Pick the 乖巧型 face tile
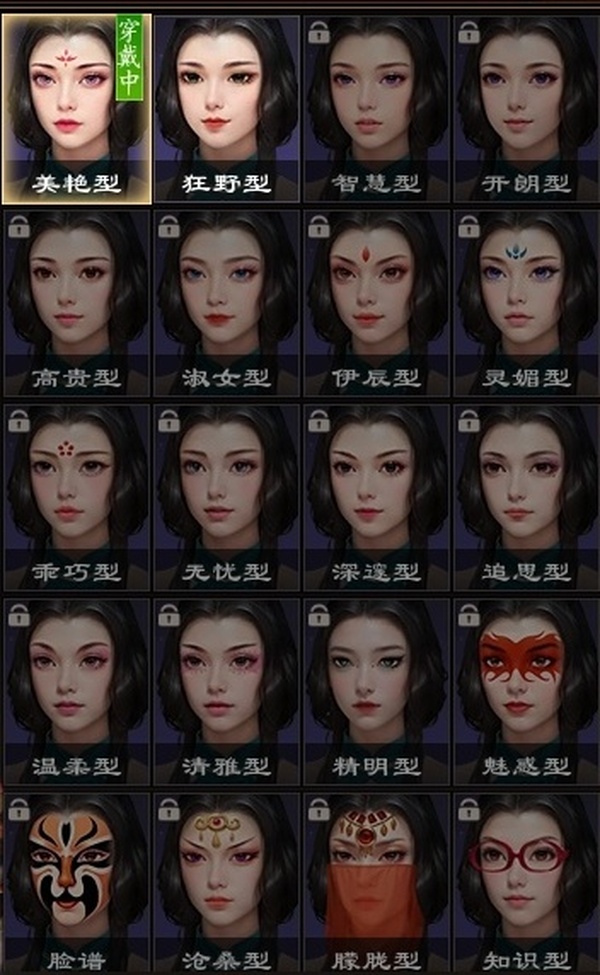Viewport: 600px width, 975px height. [76, 495]
